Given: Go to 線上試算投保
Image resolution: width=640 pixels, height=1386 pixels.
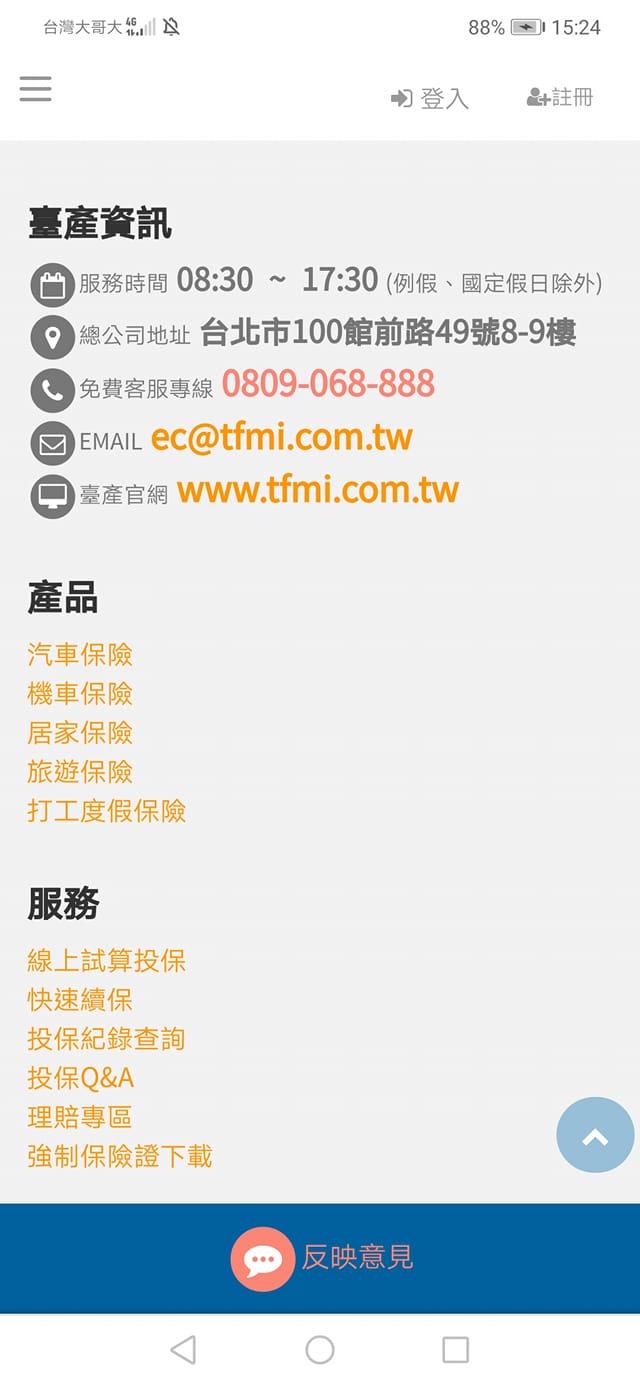Looking at the screenshot, I should pyautogui.click(x=106, y=961).
